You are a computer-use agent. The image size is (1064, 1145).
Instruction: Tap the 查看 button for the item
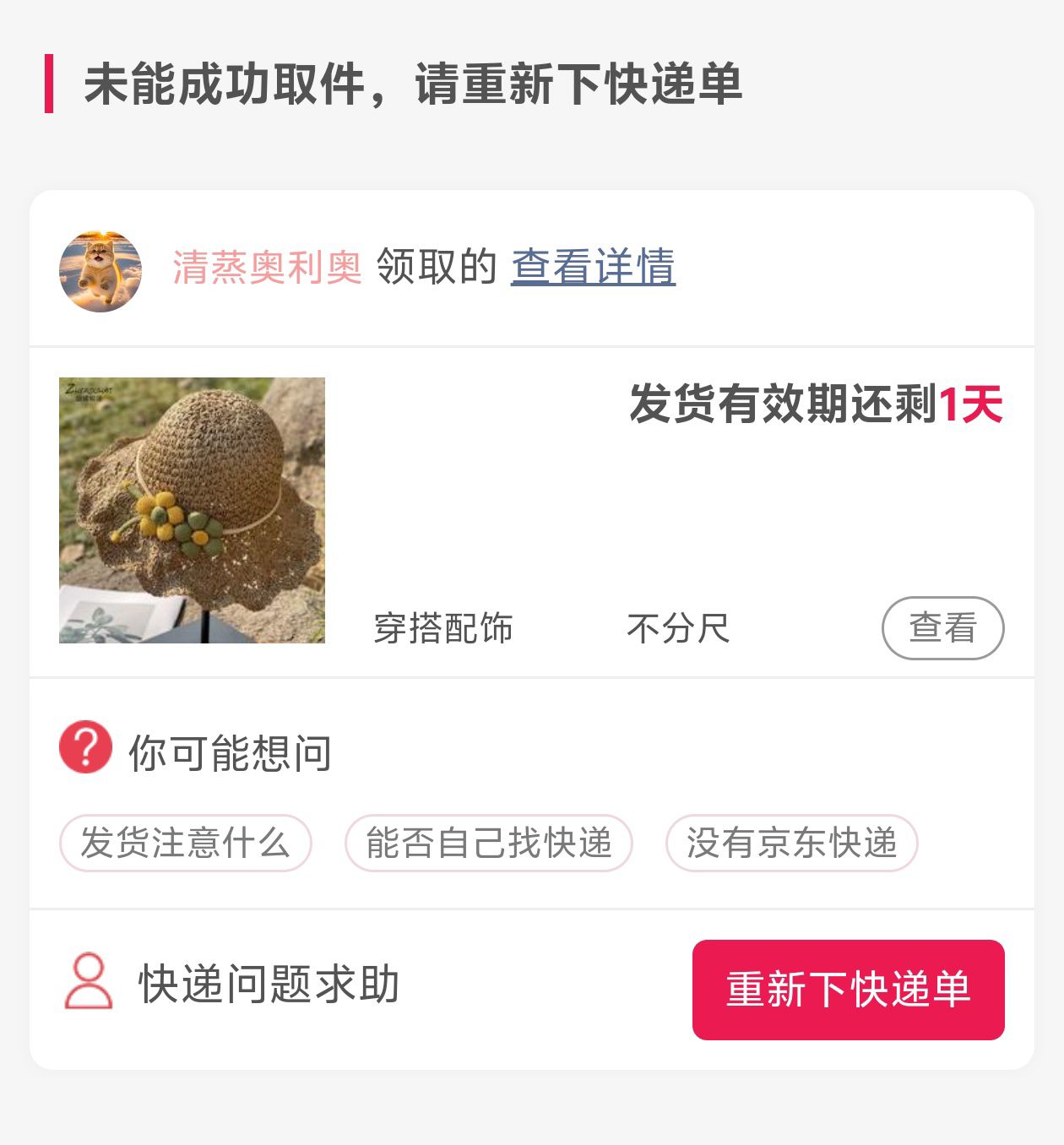point(942,627)
